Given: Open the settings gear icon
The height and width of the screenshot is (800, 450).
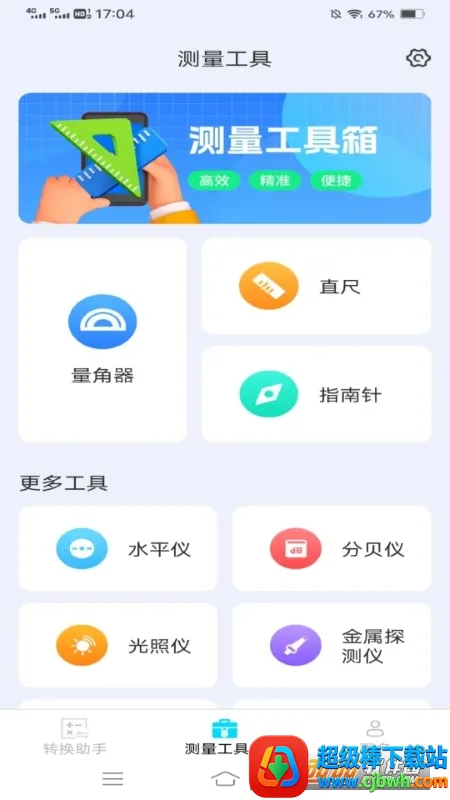Looking at the screenshot, I should pos(418,58).
